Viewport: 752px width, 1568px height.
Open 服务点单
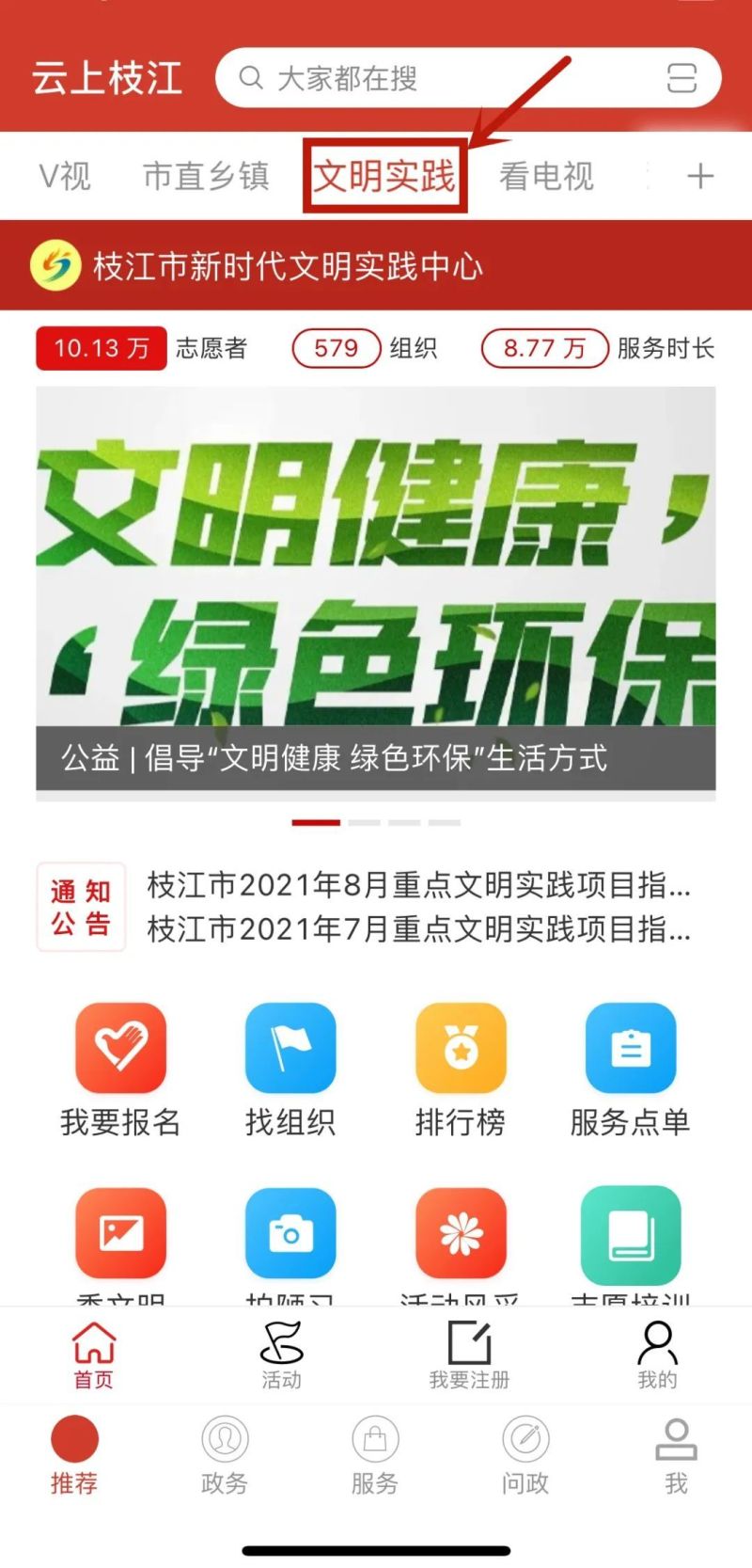(630, 1070)
